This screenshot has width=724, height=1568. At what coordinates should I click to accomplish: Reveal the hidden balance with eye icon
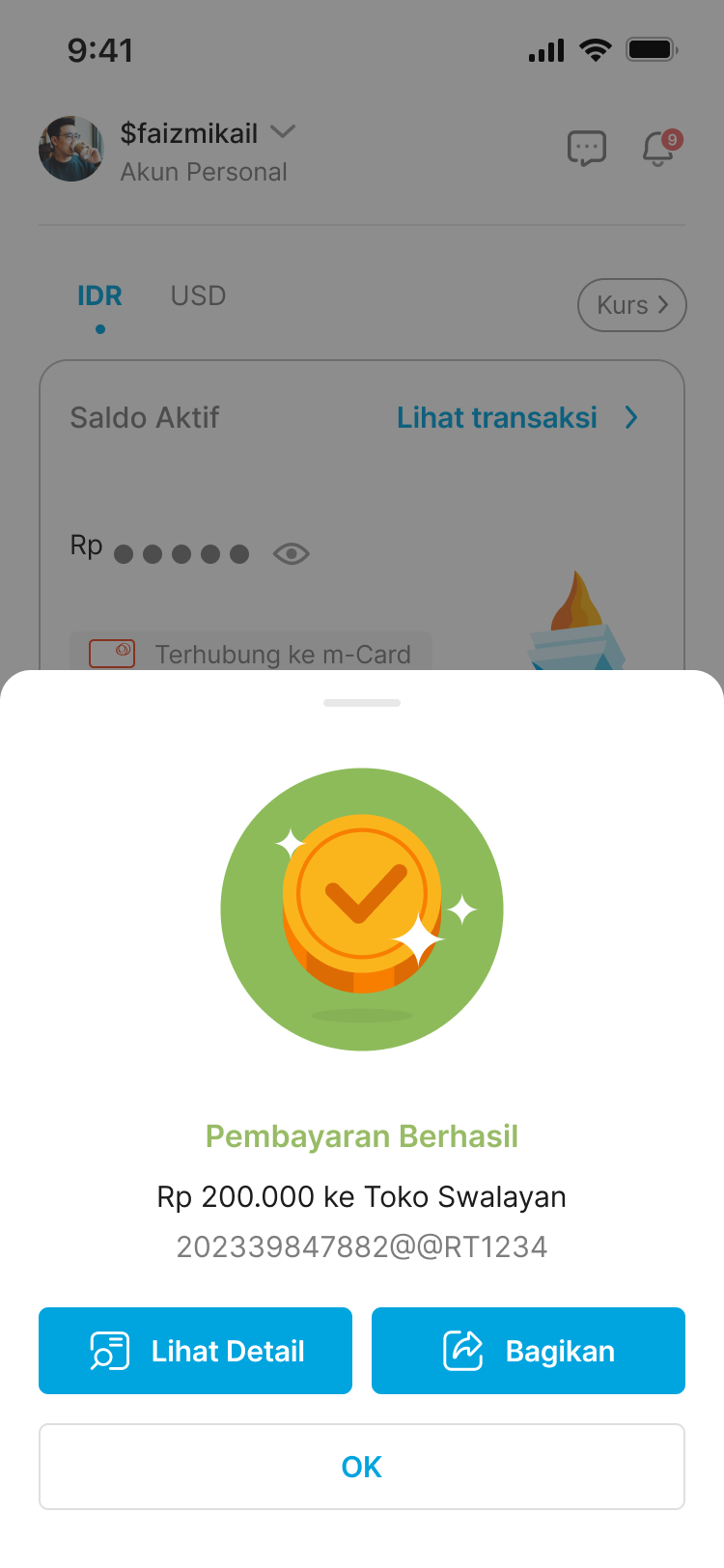(x=291, y=553)
